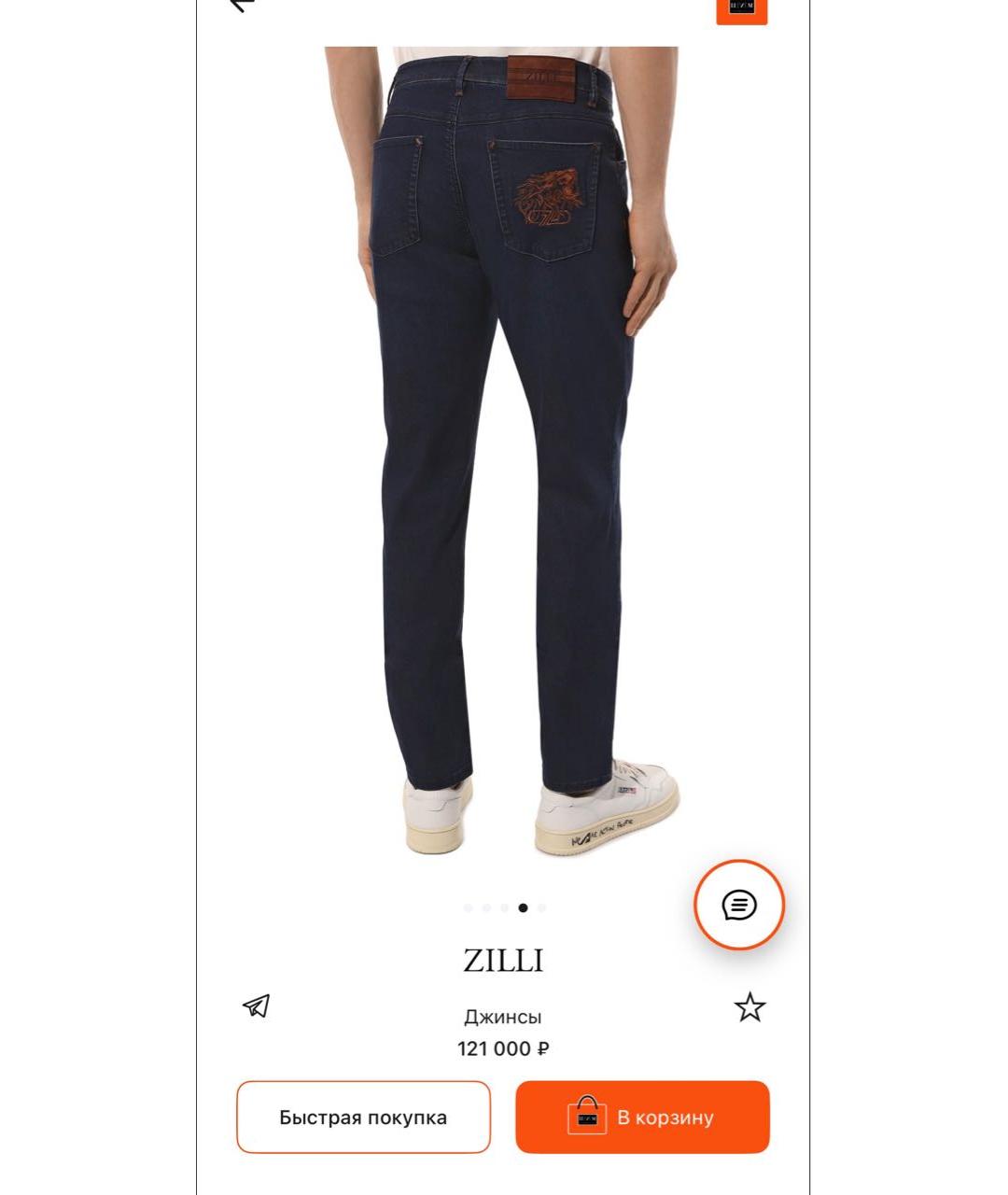
Task: Add the jeans with В корзину
Action: (642, 1117)
